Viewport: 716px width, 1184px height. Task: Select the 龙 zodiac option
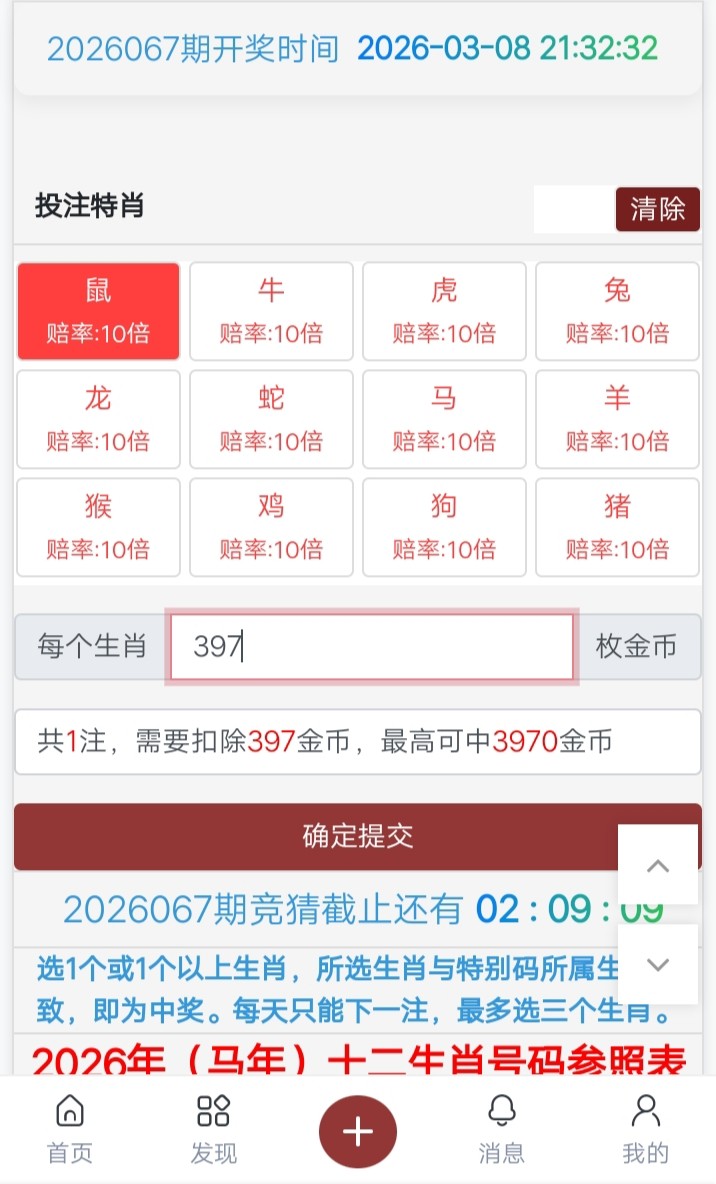click(x=99, y=419)
